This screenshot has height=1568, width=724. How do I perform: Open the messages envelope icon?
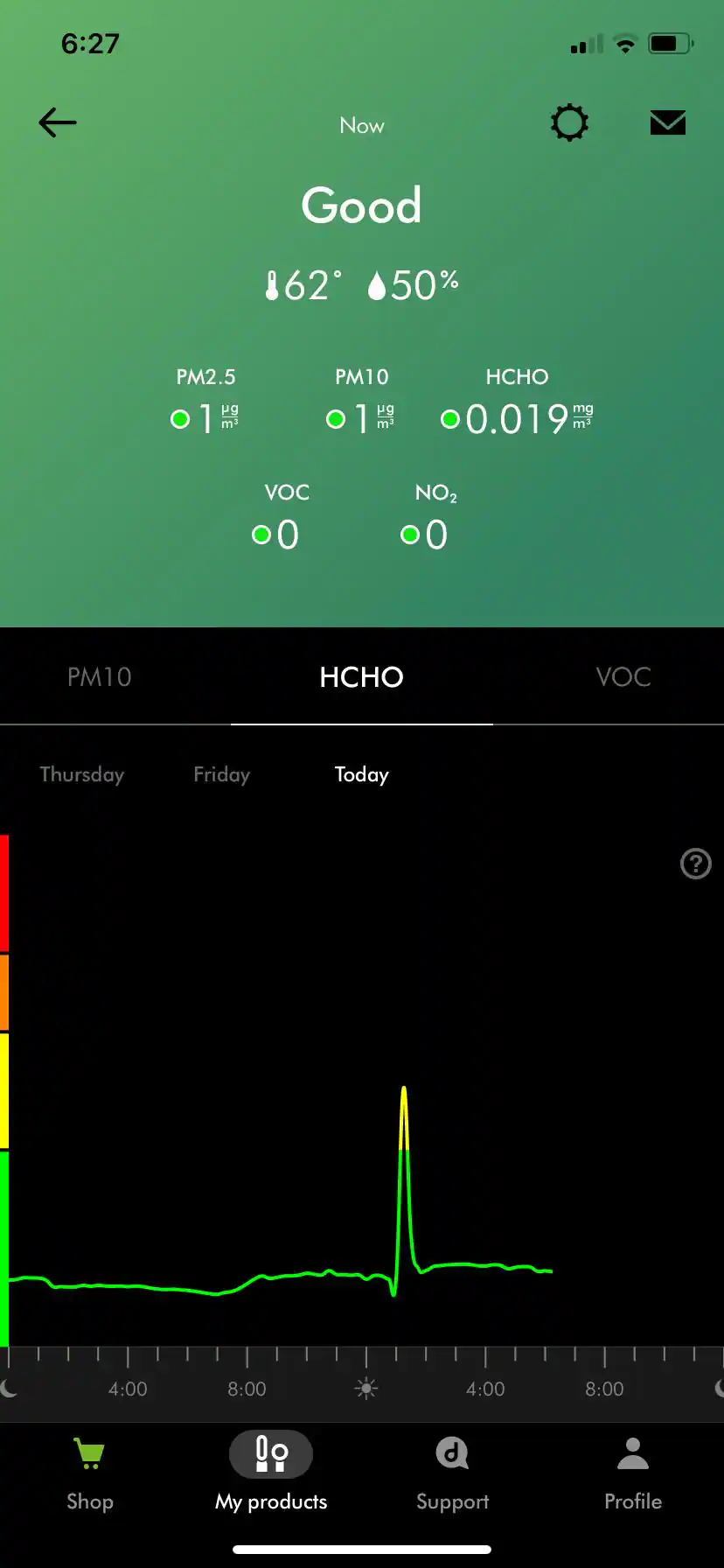point(667,122)
